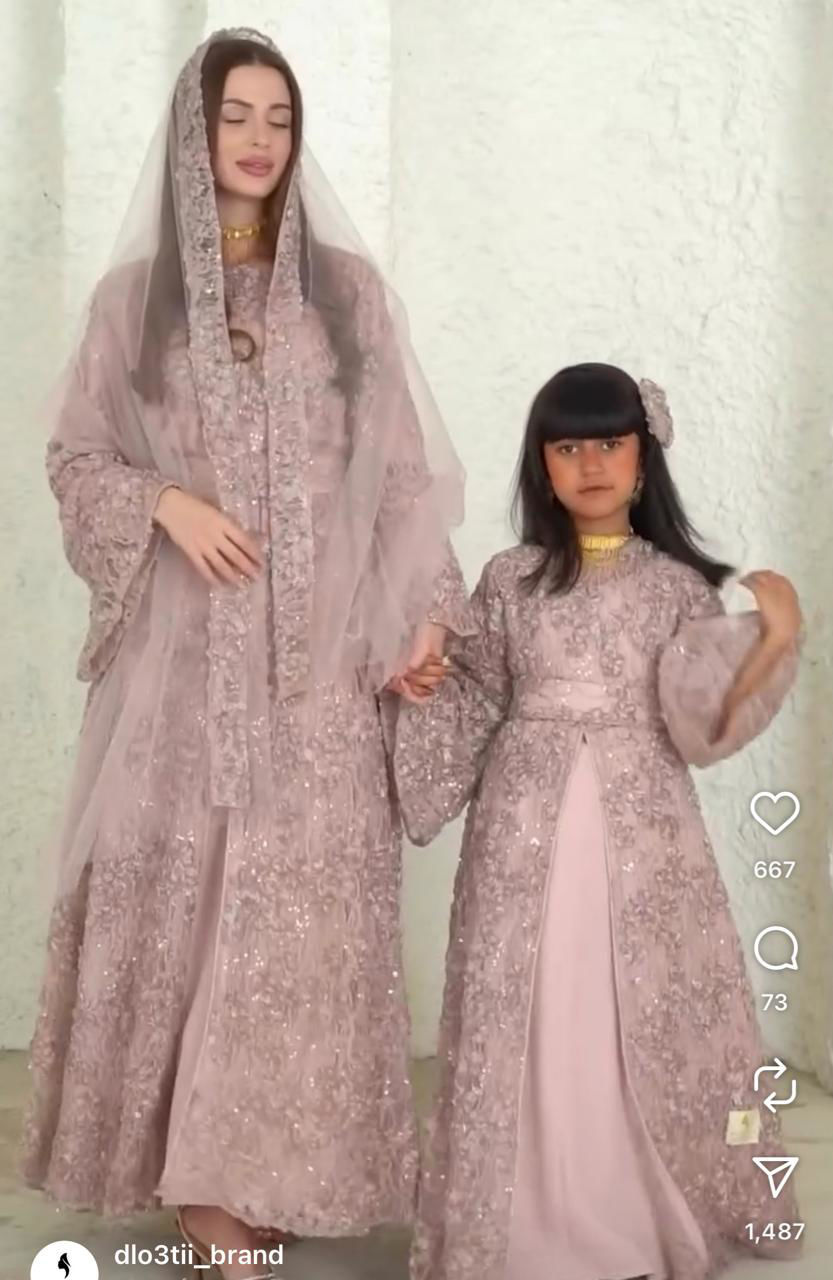Like this reel with the heart icon

click(x=775, y=813)
